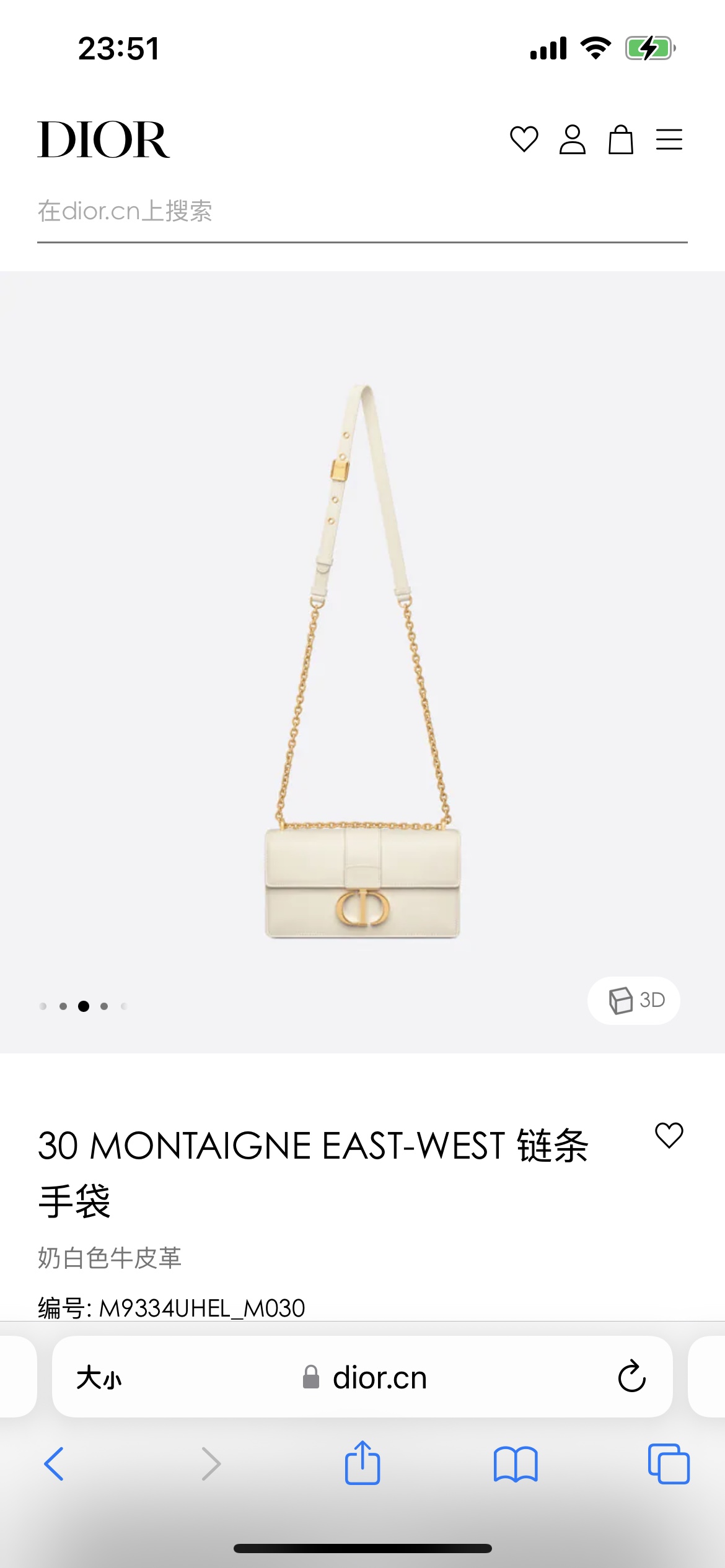Image resolution: width=725 pixels, height=1568 pixels.
Task: Open Safari bookmarks
Action: (516, 1464)
